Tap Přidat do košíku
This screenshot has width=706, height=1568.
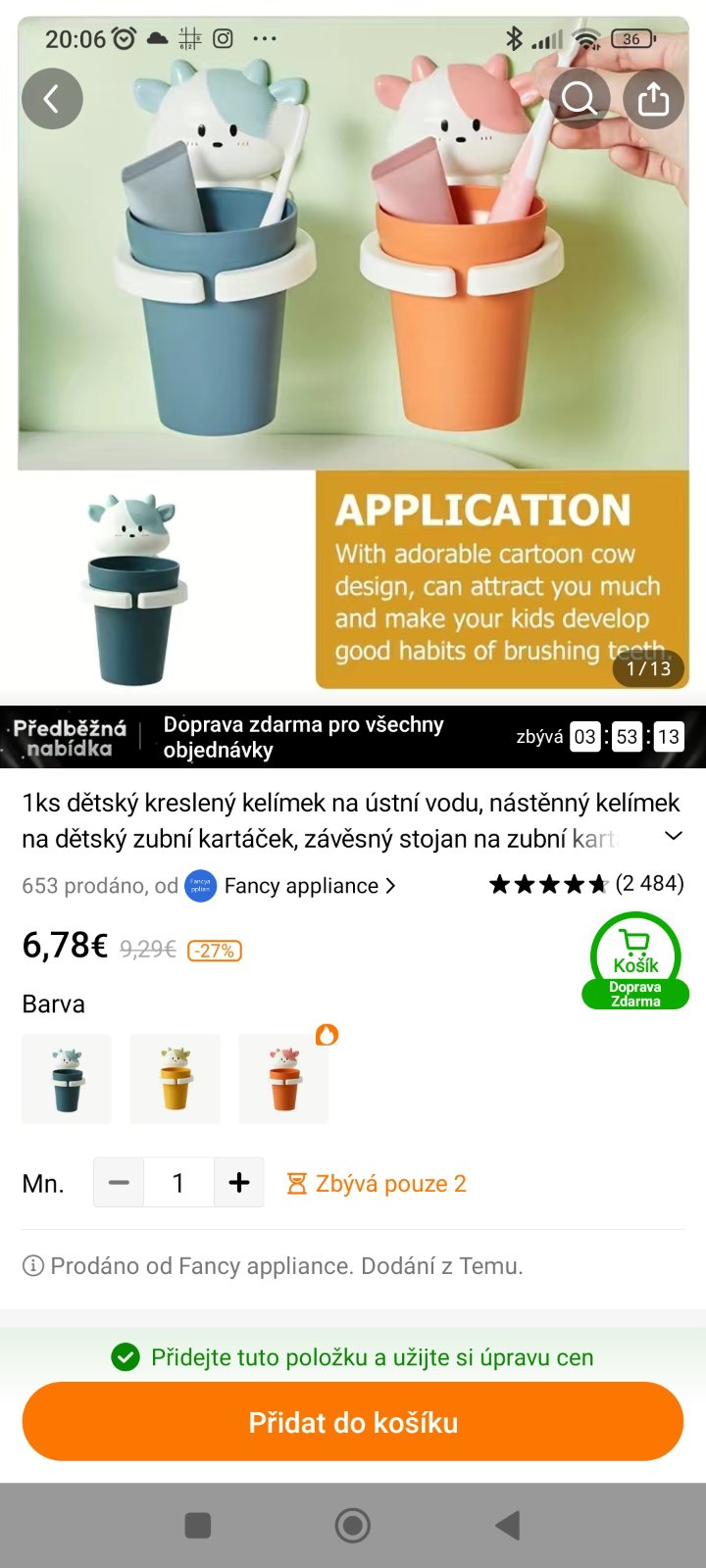[353, 1422]
